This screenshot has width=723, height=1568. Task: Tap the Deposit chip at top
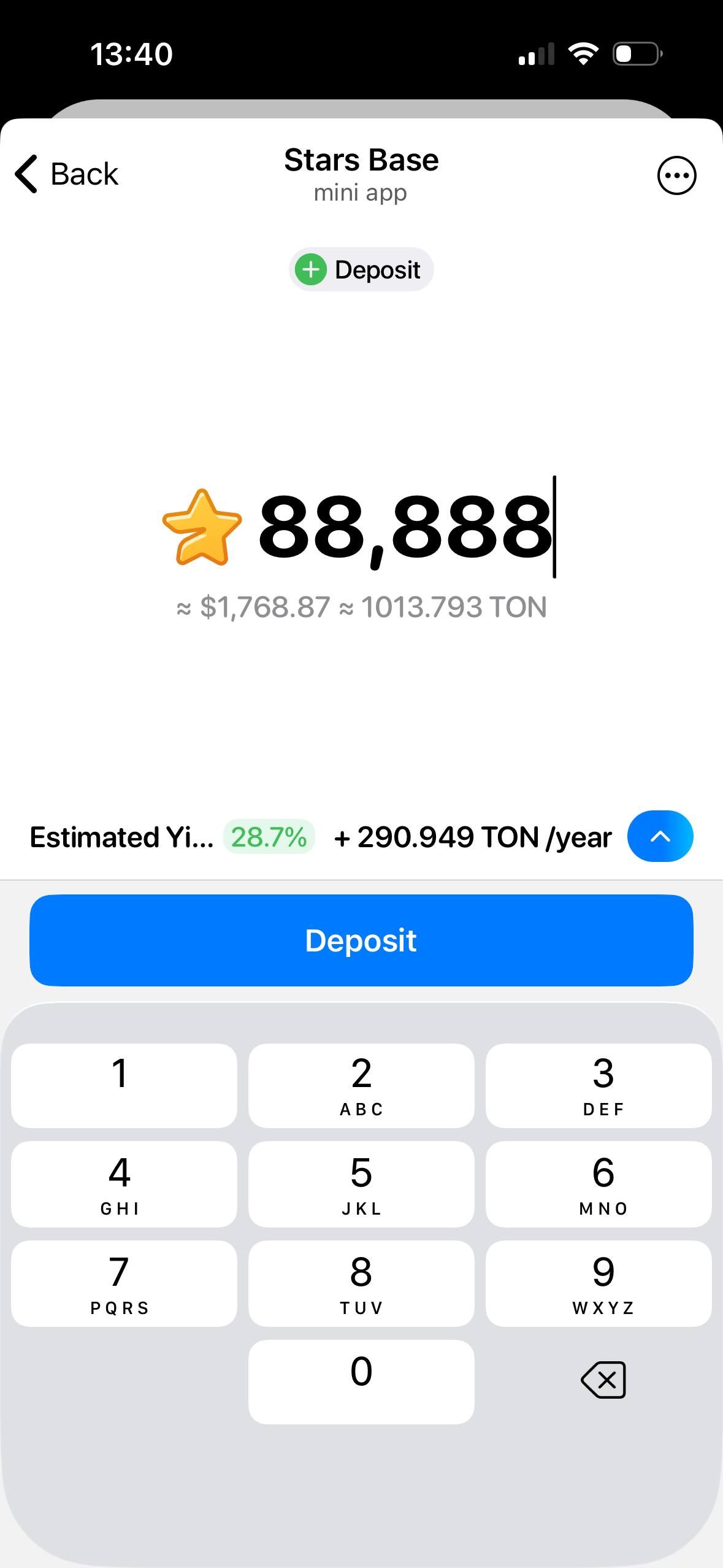tap(361, 270)
